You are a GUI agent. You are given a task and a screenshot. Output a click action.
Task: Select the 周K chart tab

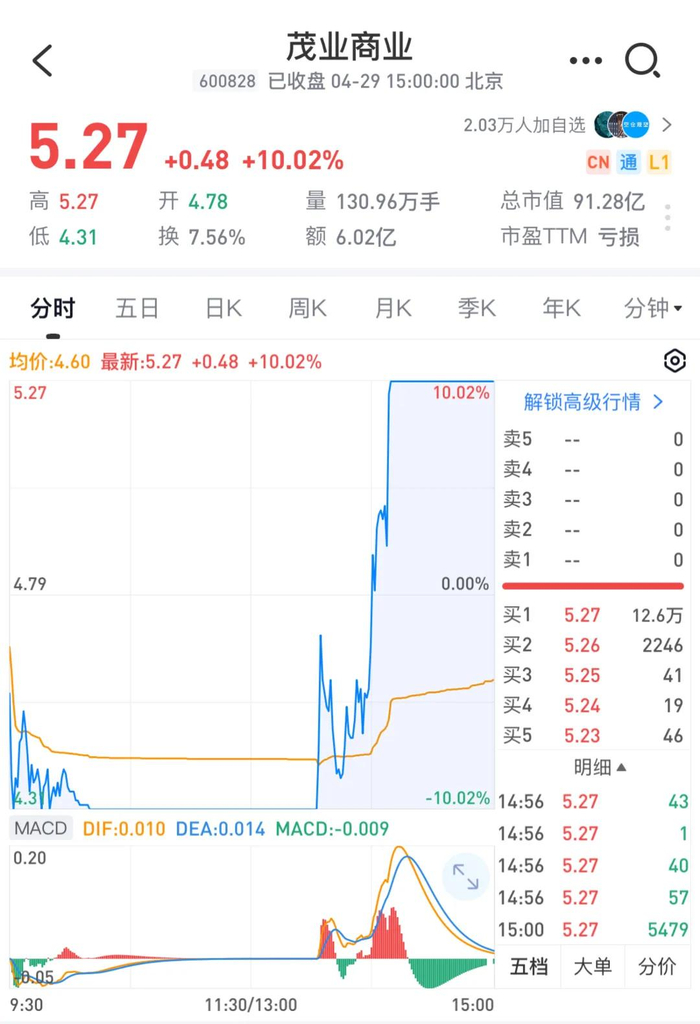[308, 308]
